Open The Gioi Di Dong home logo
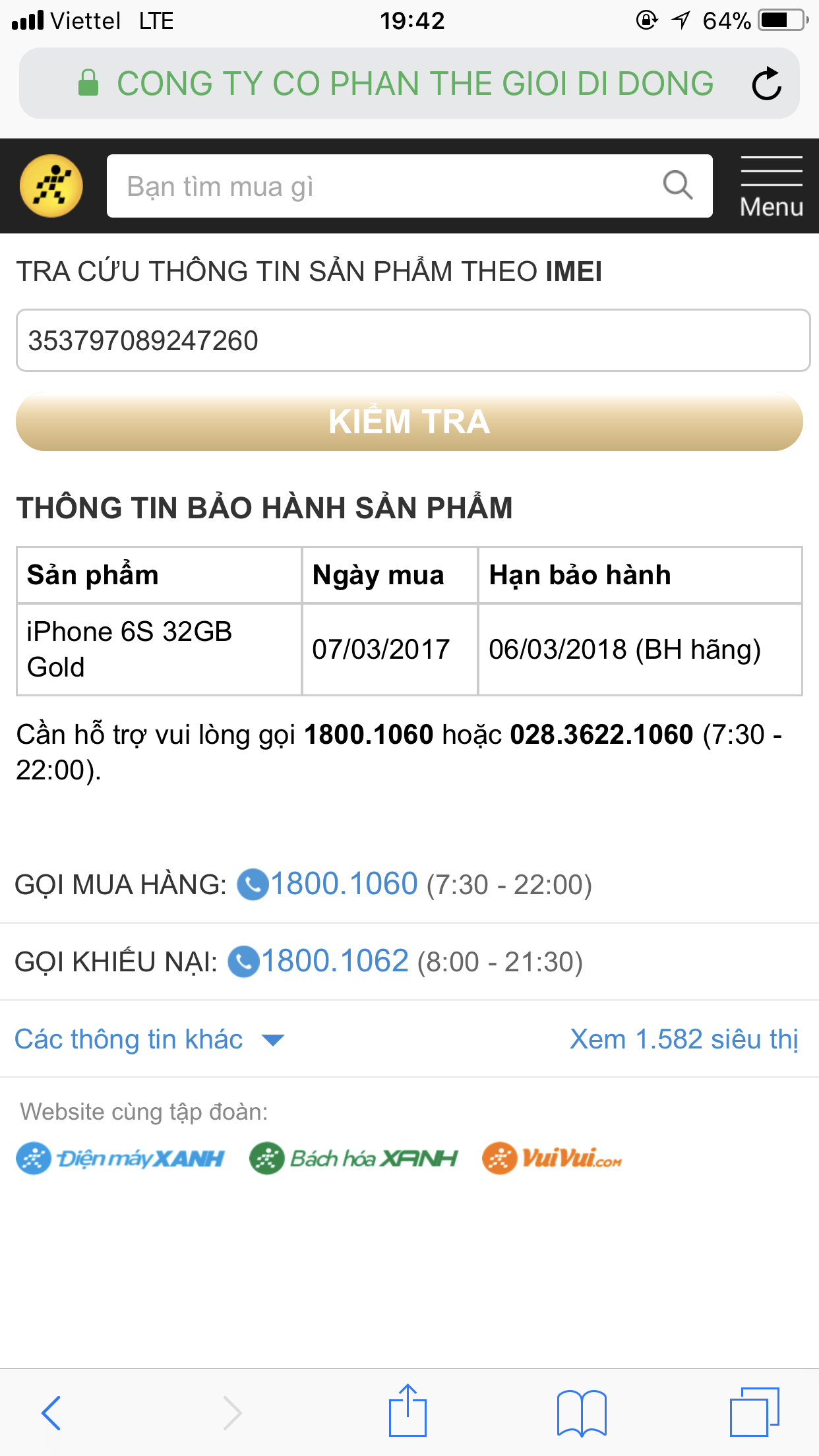Image resolution: width=819 pixels, height=1456 pixels. 51,186
